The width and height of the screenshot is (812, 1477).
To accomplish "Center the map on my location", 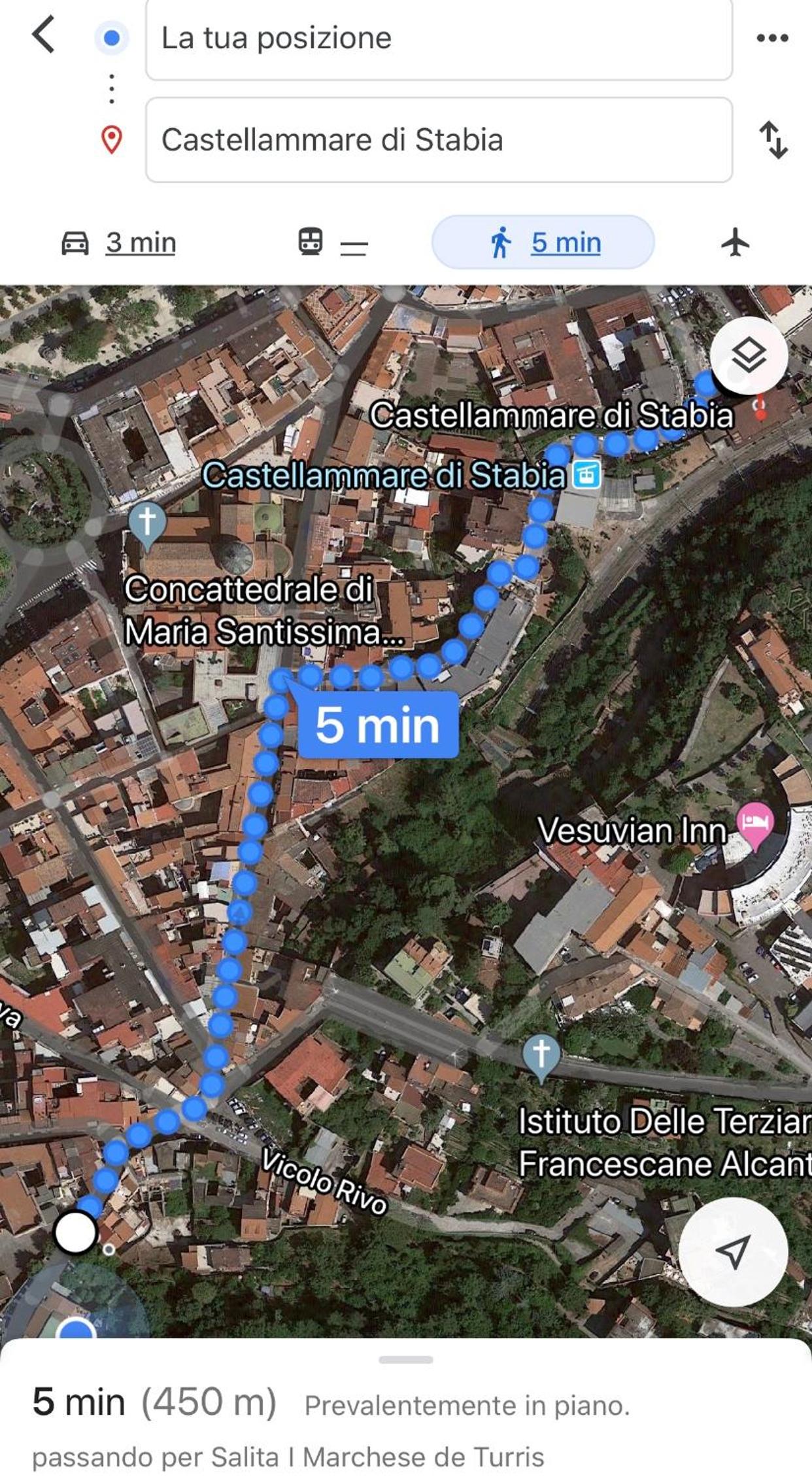I will pyautogui.click(x=733, y=1251).
